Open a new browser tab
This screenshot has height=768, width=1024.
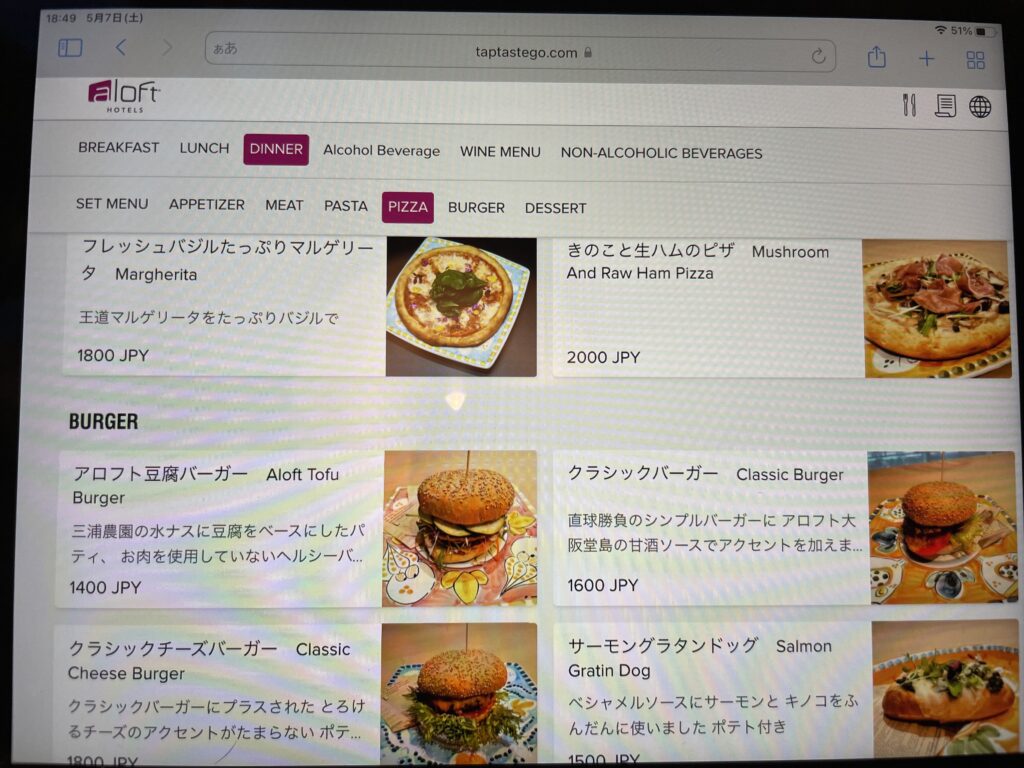[926, 59]
